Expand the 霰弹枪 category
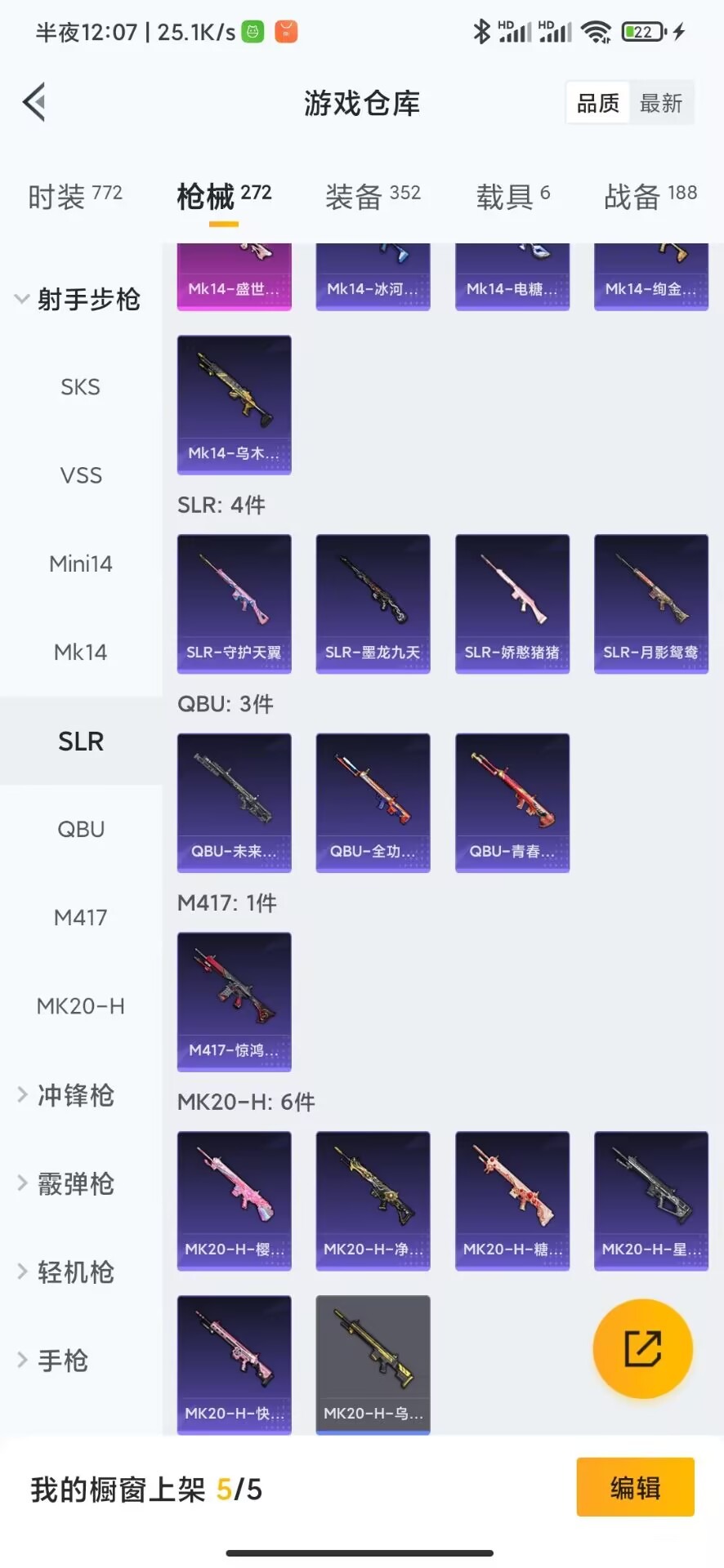 [74, 1183]
